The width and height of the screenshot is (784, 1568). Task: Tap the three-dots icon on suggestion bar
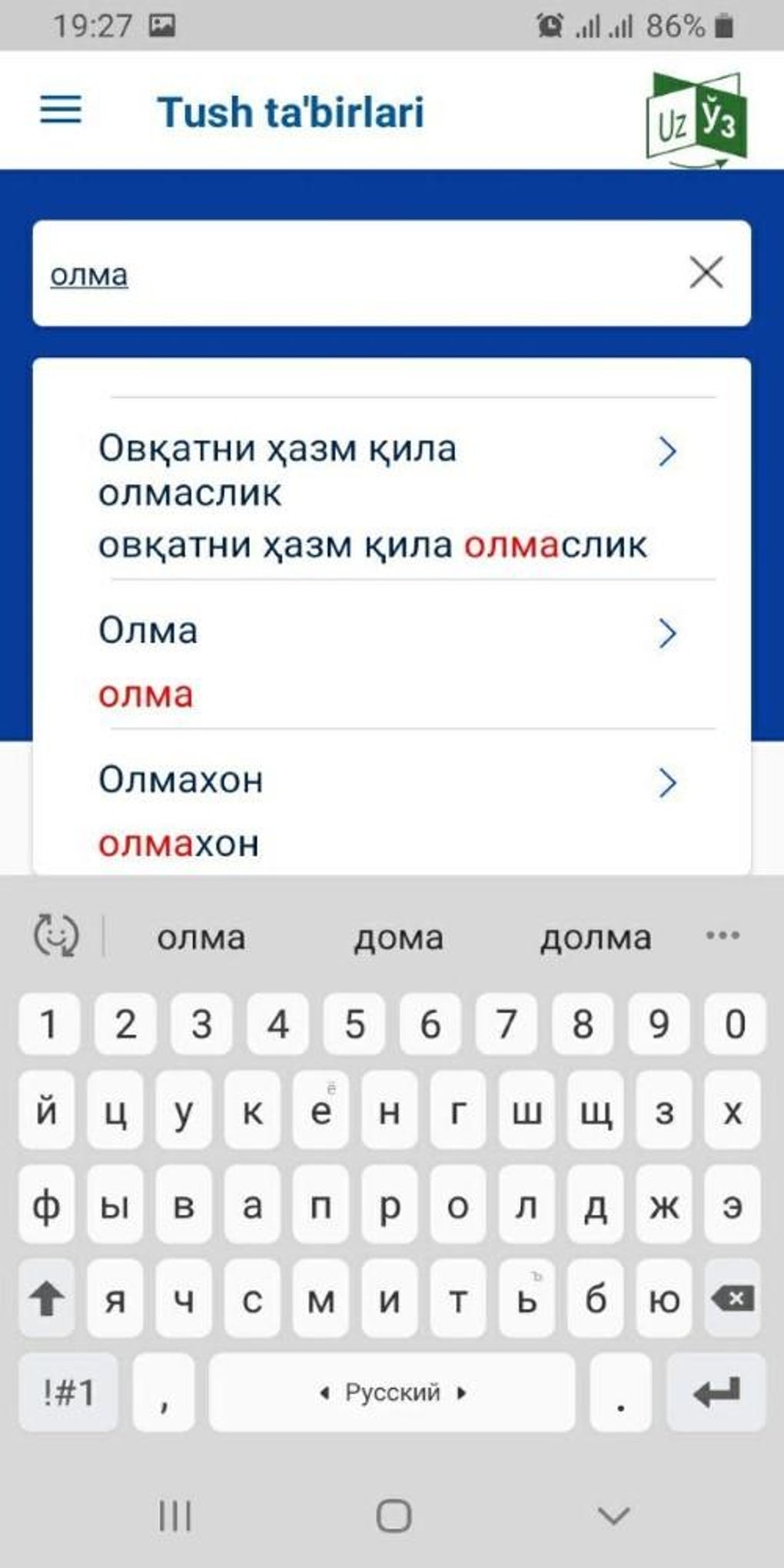[721, 937]
